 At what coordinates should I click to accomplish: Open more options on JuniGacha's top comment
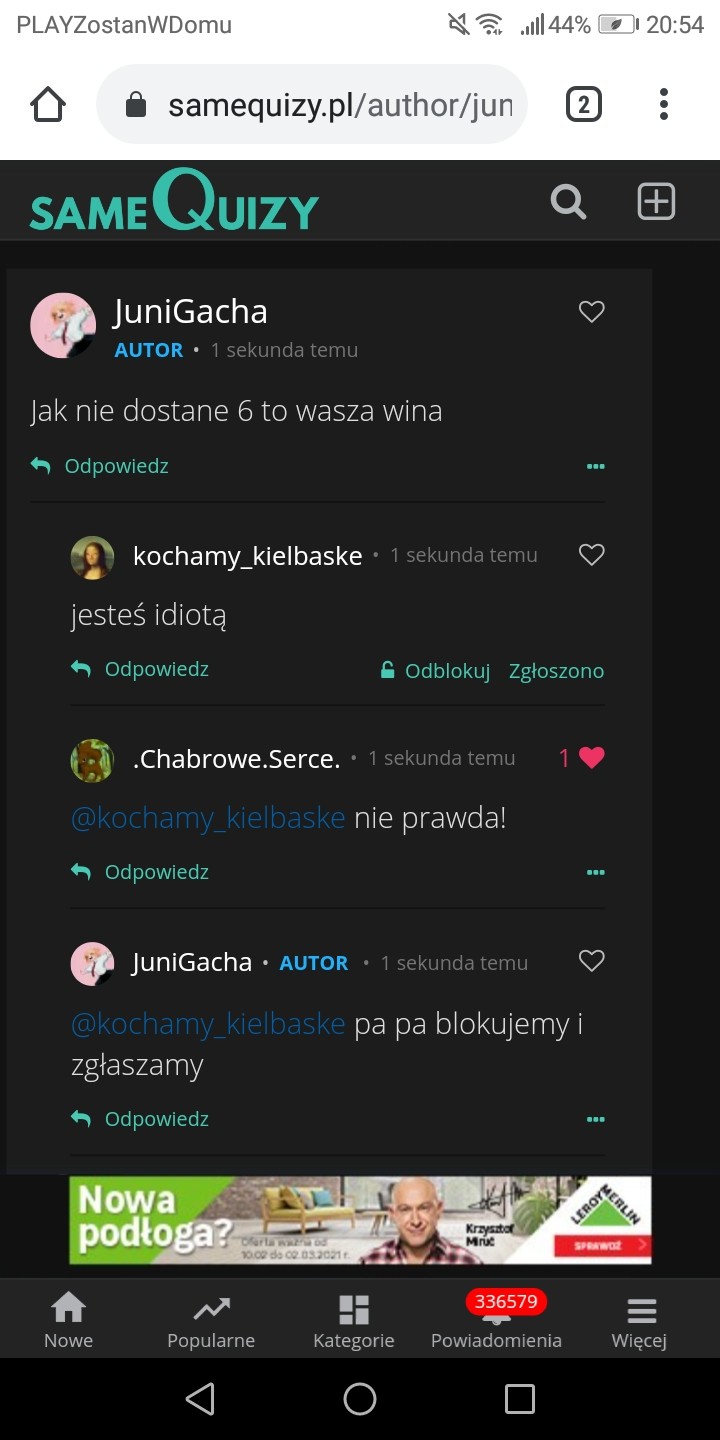point(596,467)
